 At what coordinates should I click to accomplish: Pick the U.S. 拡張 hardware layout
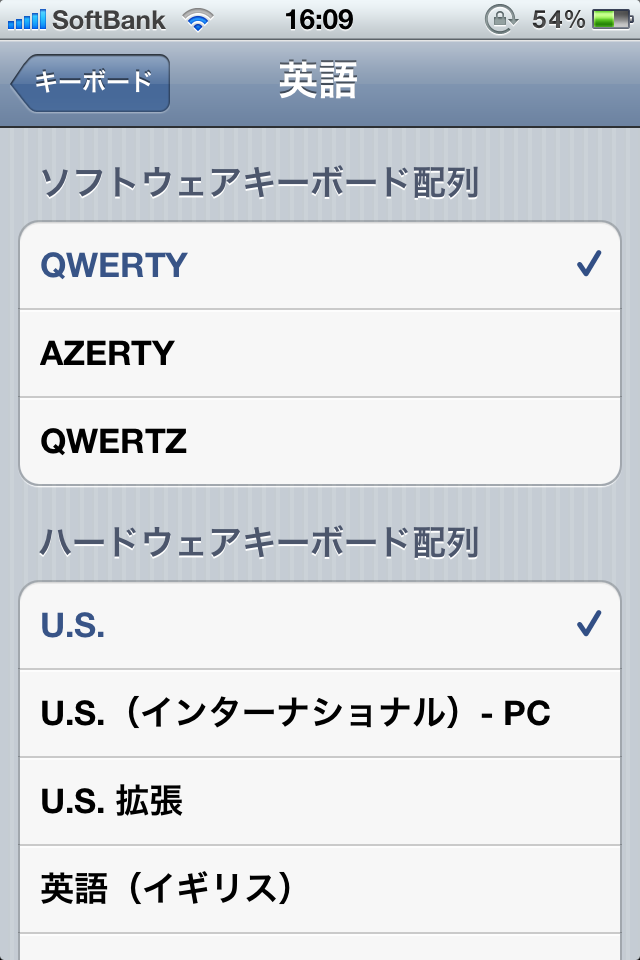320,801
